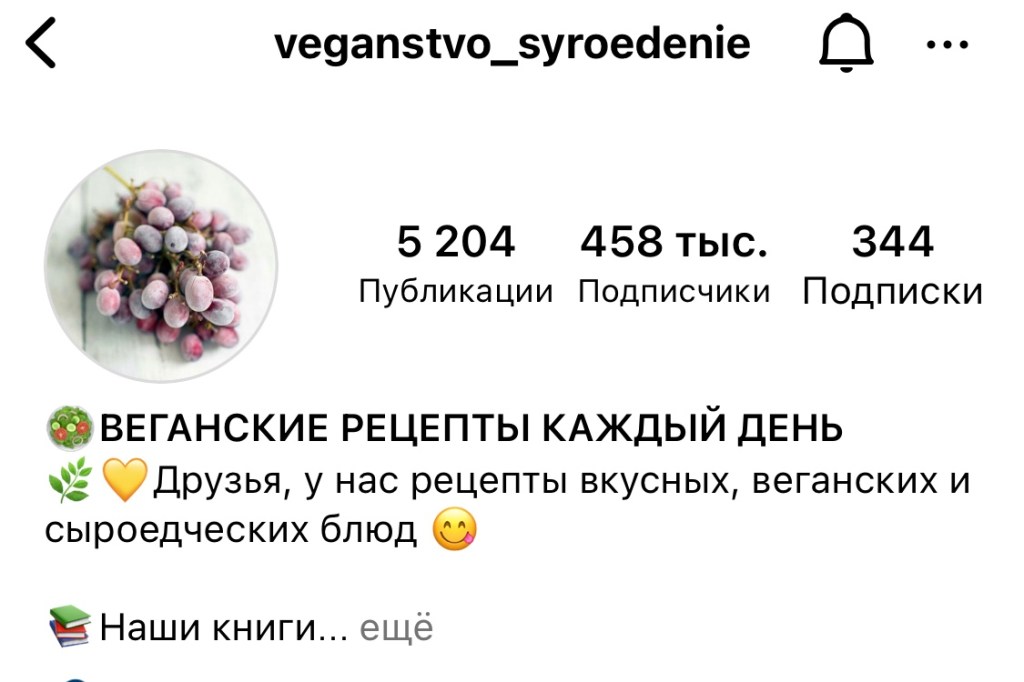The image size is (1024, 682).
Task: Open the 344 Подписки following list
Action: coord(892,264)
